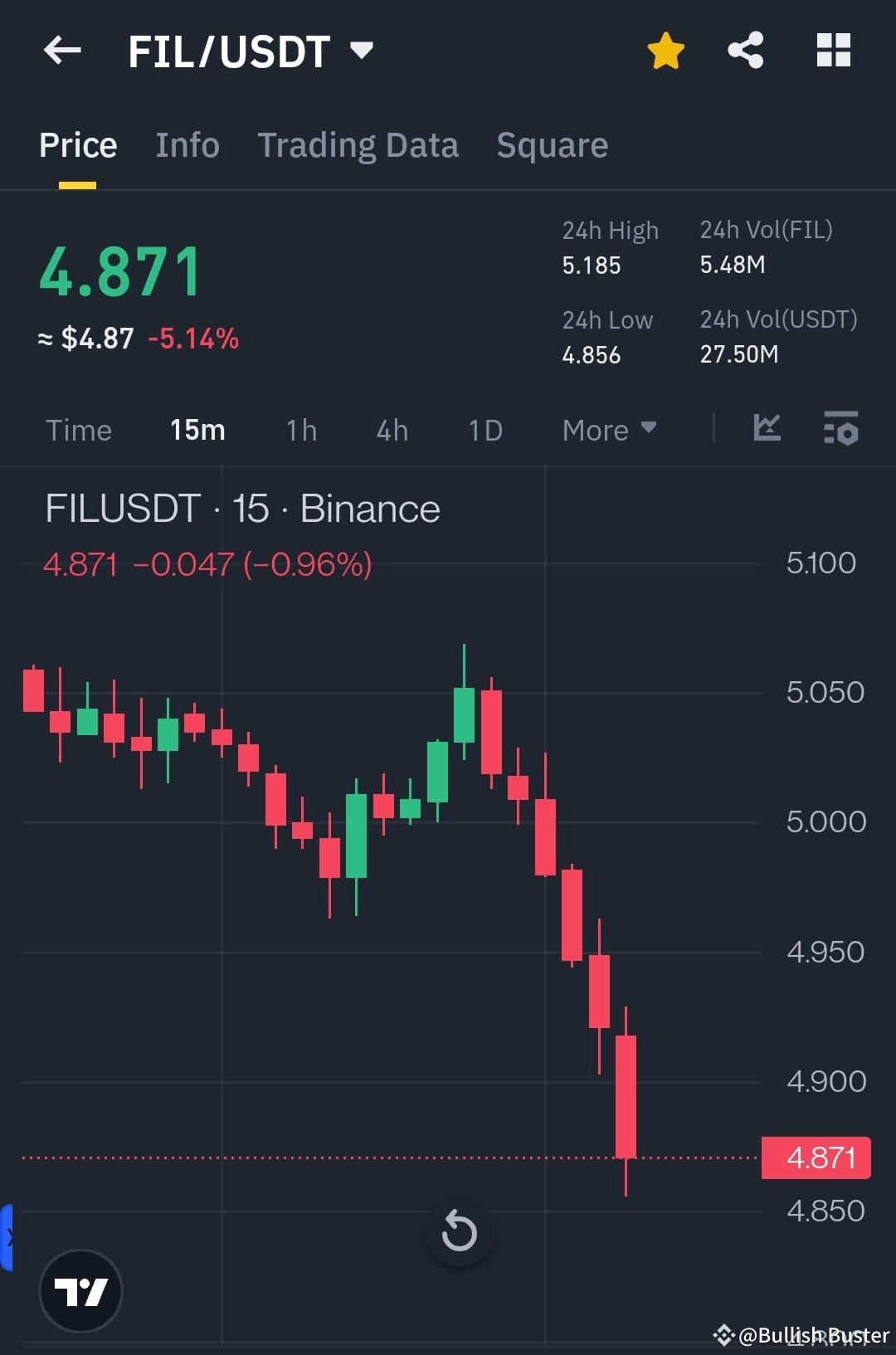
Task: Select the 15m interval marker
Action: point(197,430)
